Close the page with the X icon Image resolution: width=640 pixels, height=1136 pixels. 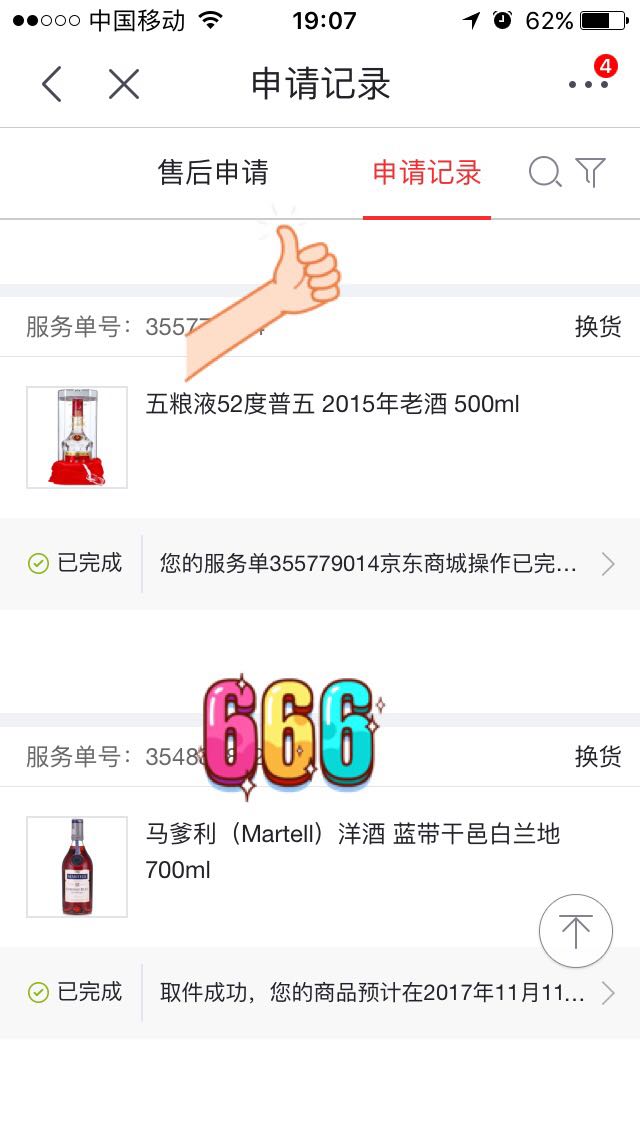coord(123,85)
